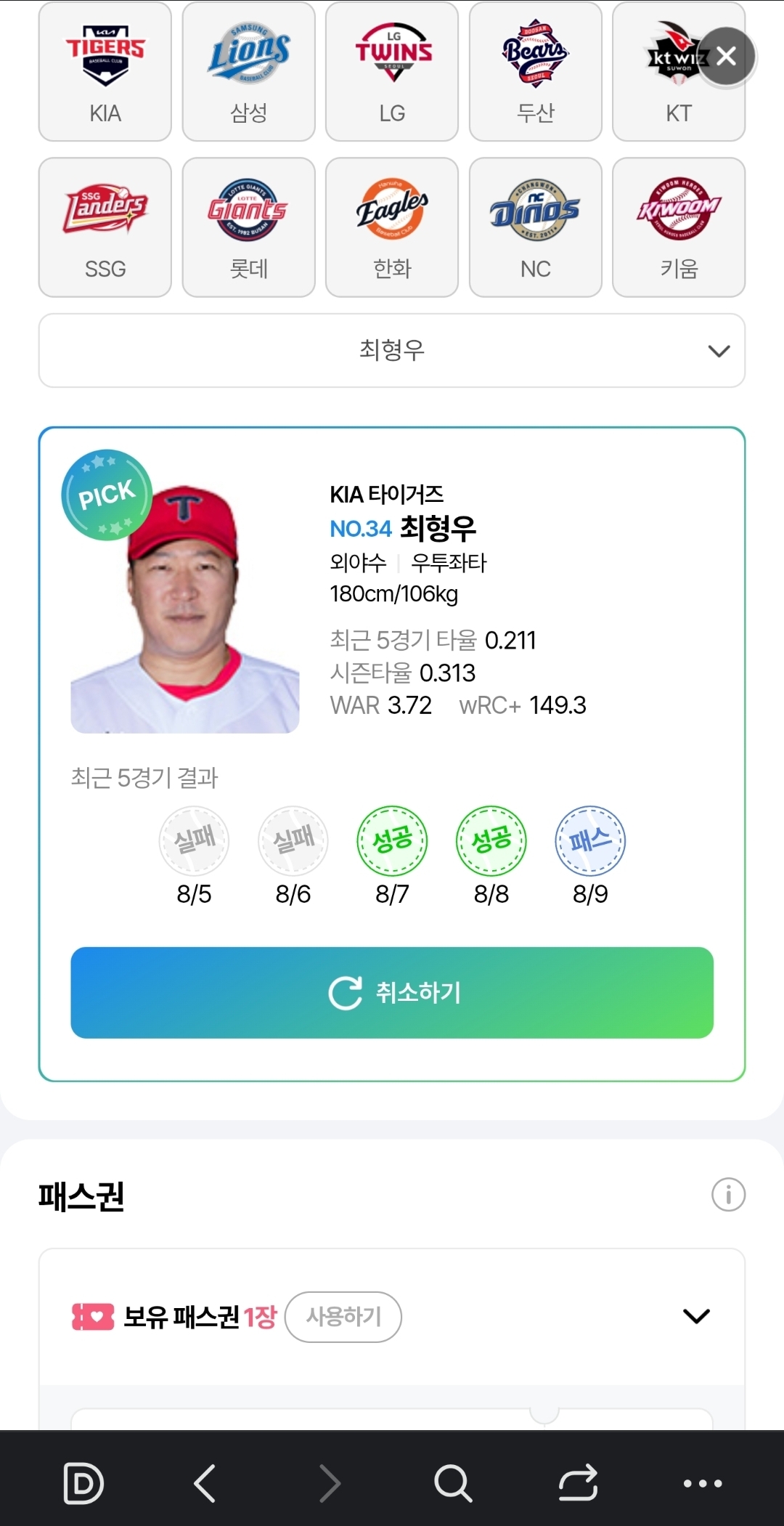
Task: Choose the 두산 Bears team
Action: tap(535, 73)
